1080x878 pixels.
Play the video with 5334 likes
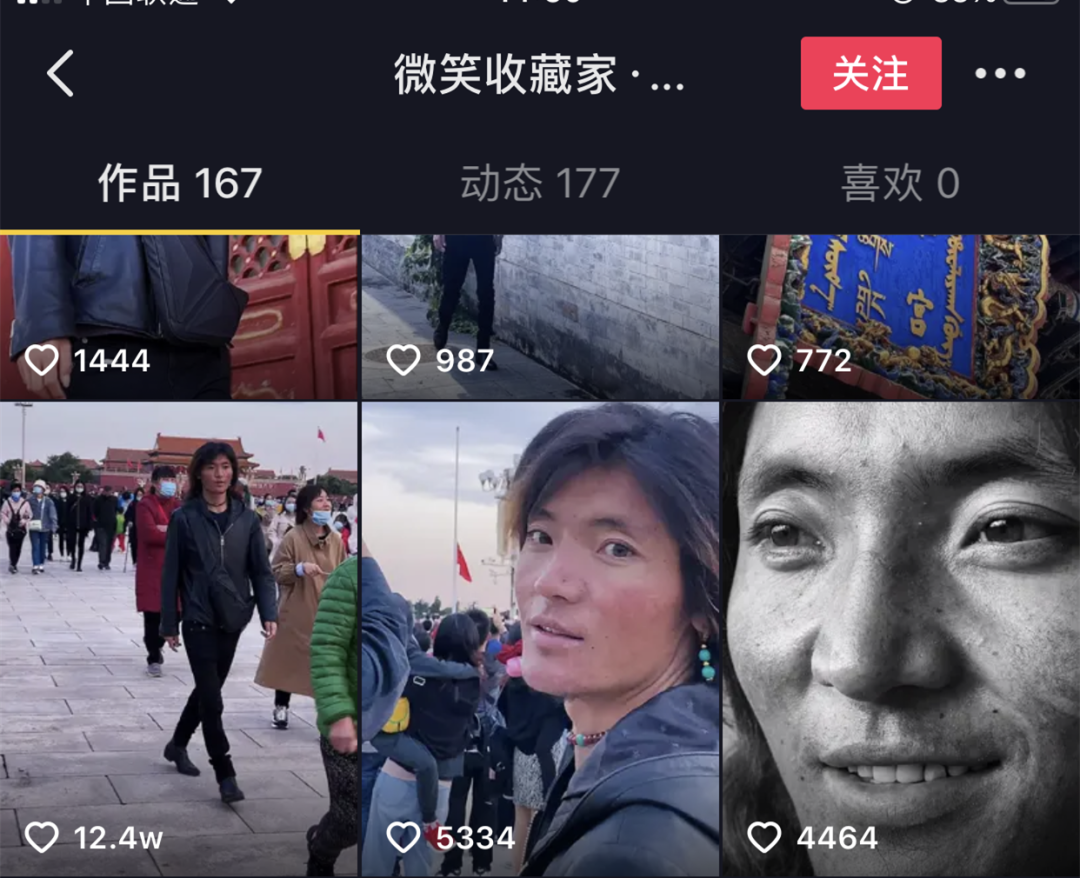pyautogui.click(x=540, y=638)
